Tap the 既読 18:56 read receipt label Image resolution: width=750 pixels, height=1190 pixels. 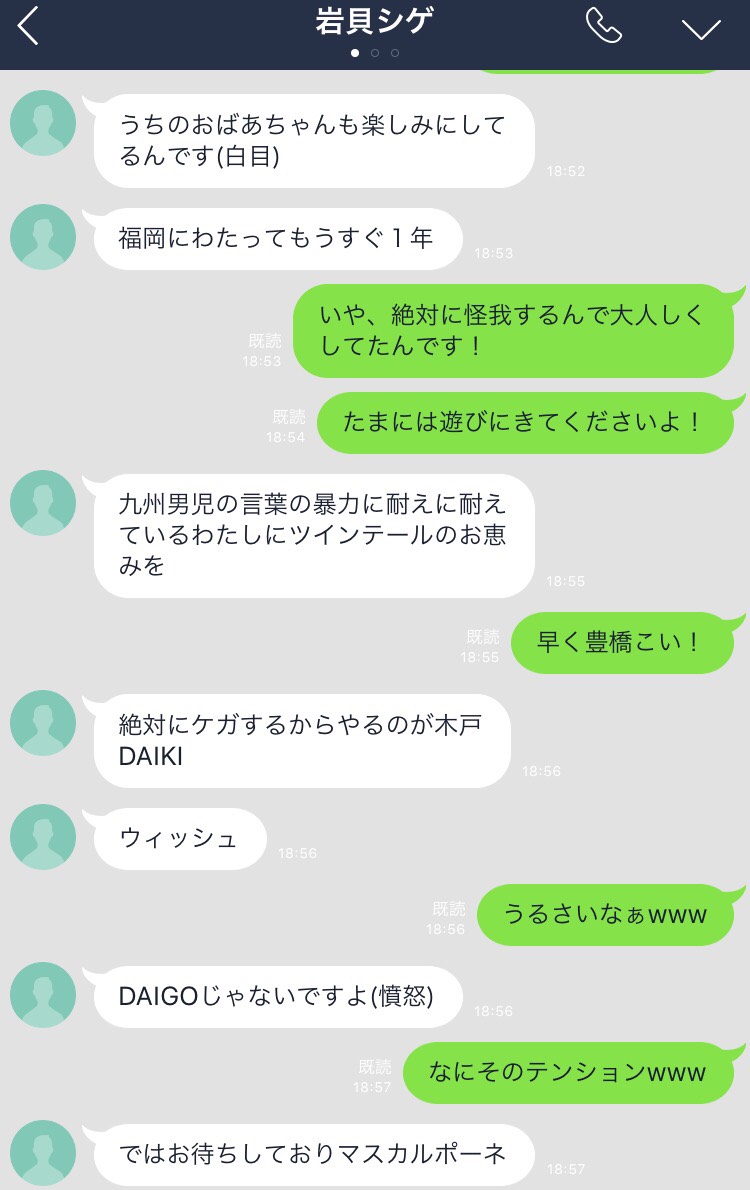coord(448,914)
